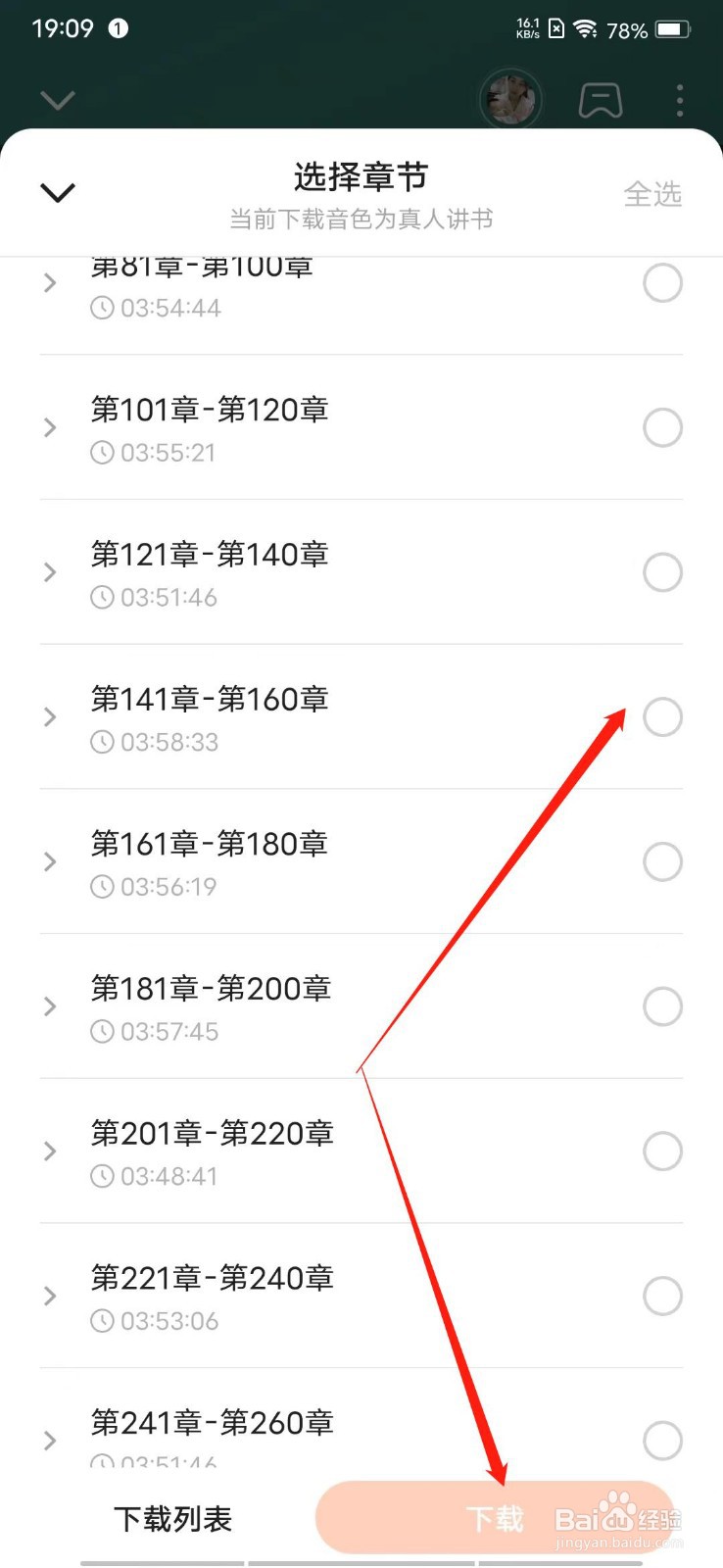723x1568 pixels.
Task: Select the circle for 第241章-第260章
Action: tap(663, 1441)
